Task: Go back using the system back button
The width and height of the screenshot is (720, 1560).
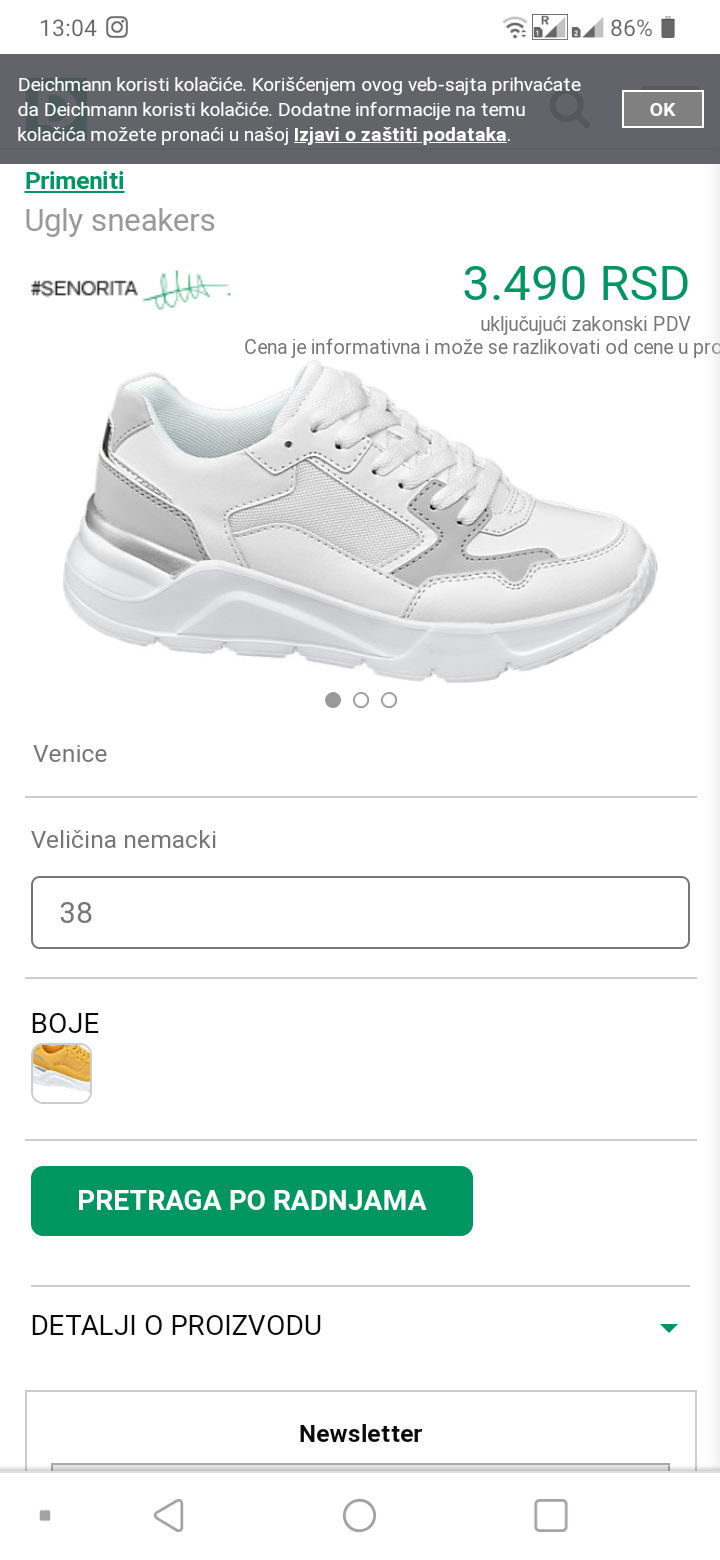Action: click(169, 1515)
